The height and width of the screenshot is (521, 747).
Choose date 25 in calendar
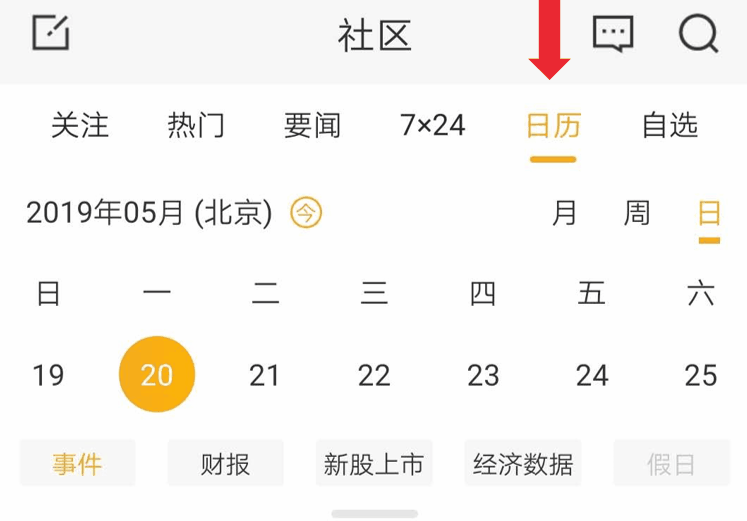point(701,375)
